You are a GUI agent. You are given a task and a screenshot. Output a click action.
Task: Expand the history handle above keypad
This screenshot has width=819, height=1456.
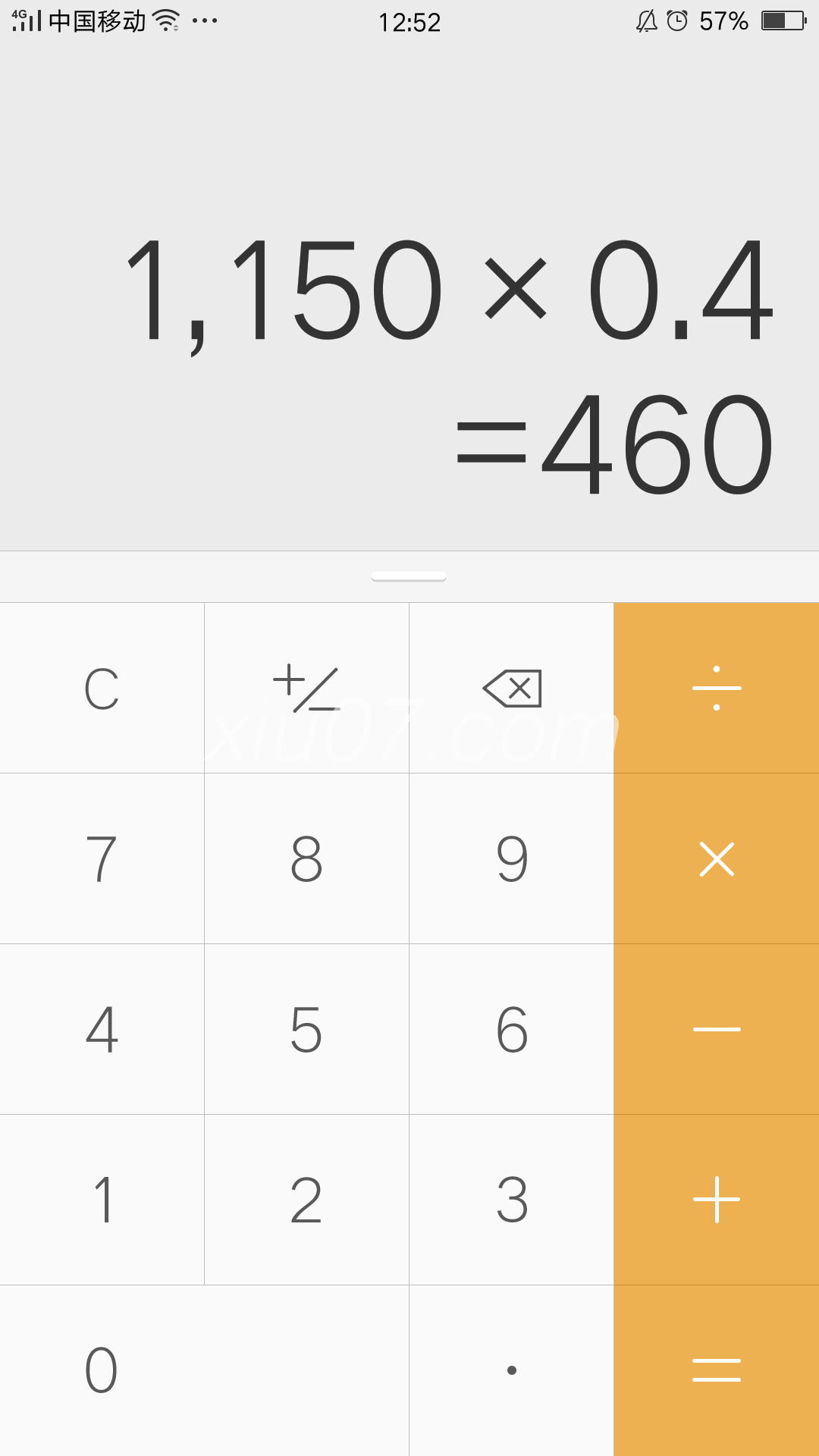point(409,577)
